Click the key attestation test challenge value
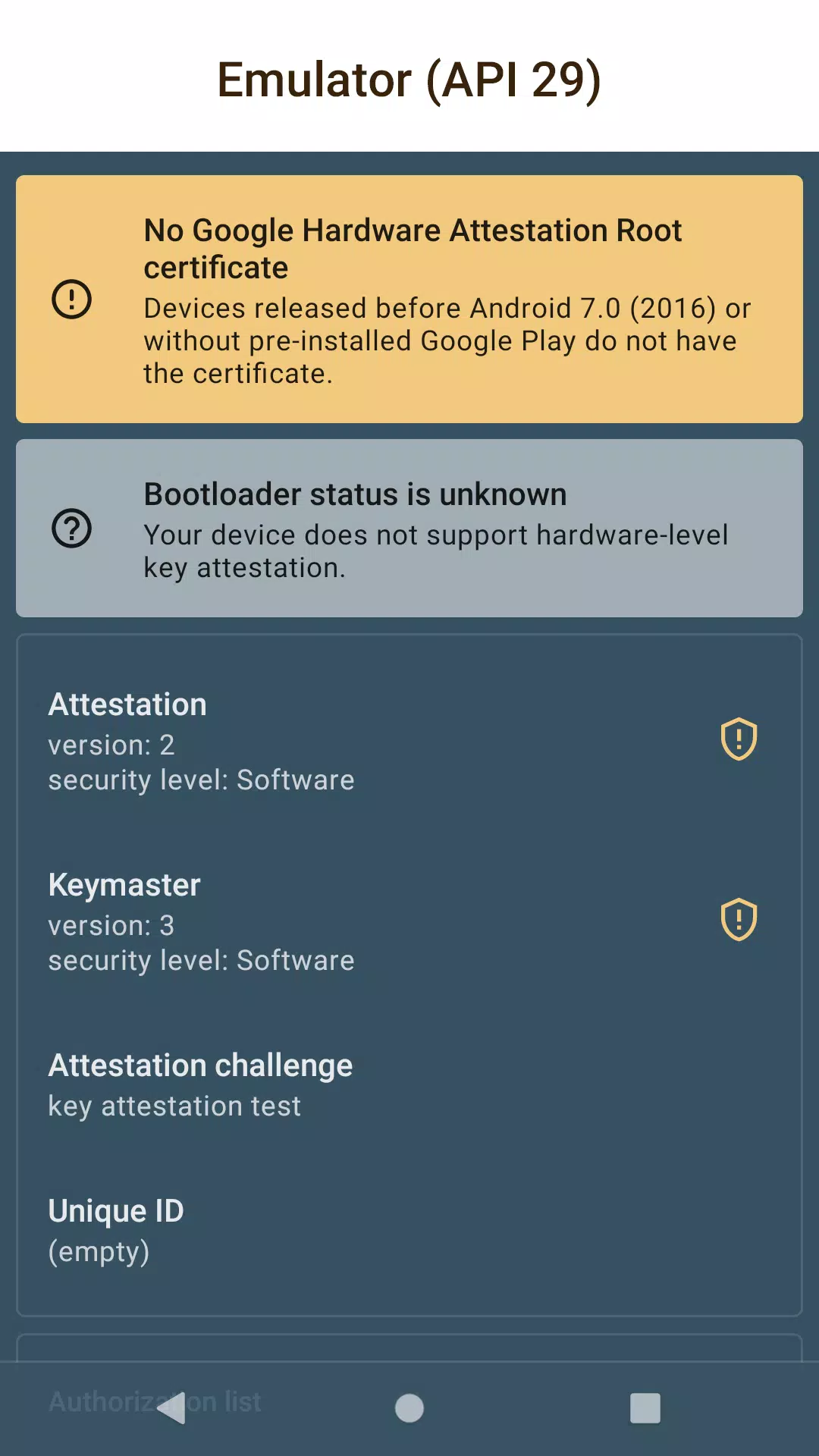819x1456 pixels. click(174, 1106)
